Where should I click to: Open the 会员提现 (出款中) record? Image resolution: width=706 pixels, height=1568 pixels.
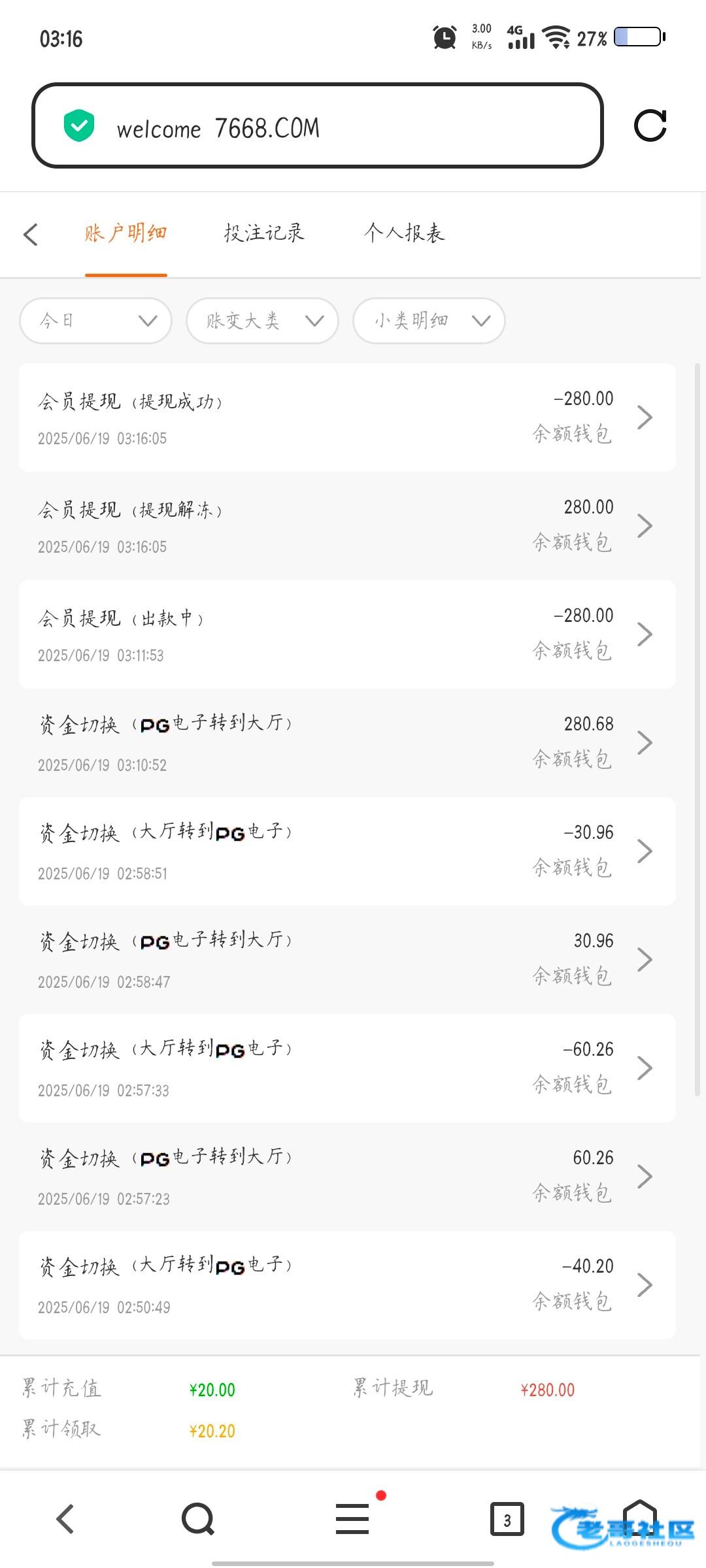[x=347, y=634]
